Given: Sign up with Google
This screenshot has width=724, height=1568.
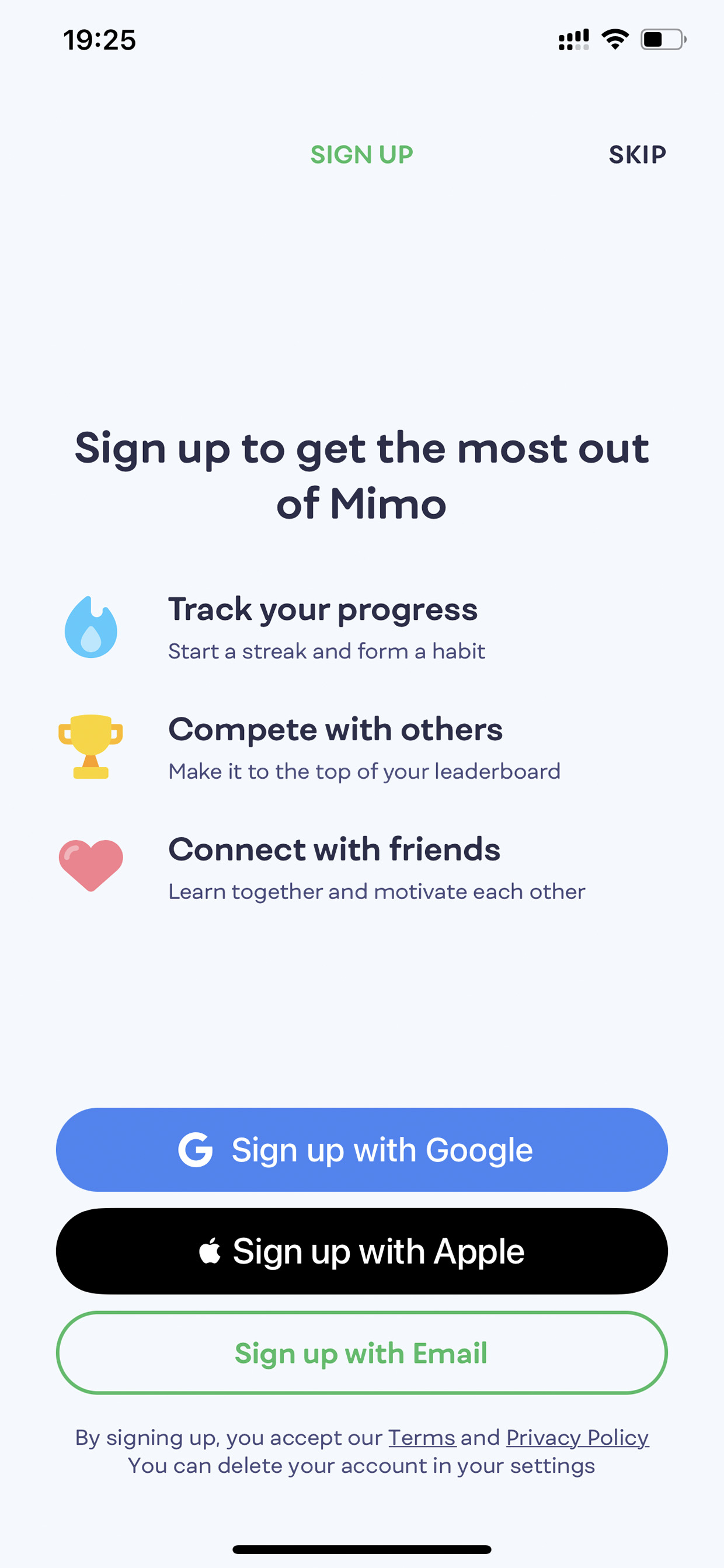Looking at the screenshot, I should point(362,1149).
